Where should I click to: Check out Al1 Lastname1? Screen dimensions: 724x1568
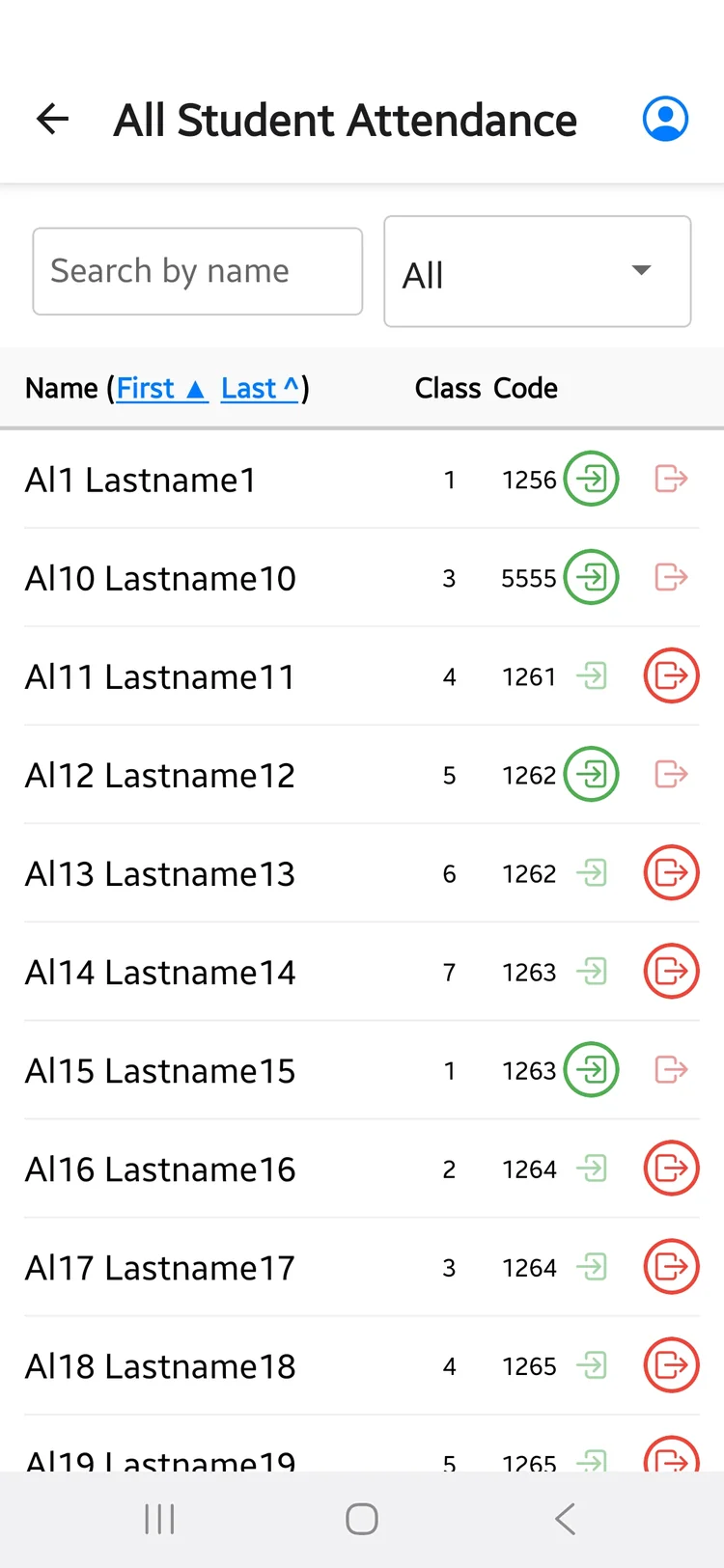(671, 479)
